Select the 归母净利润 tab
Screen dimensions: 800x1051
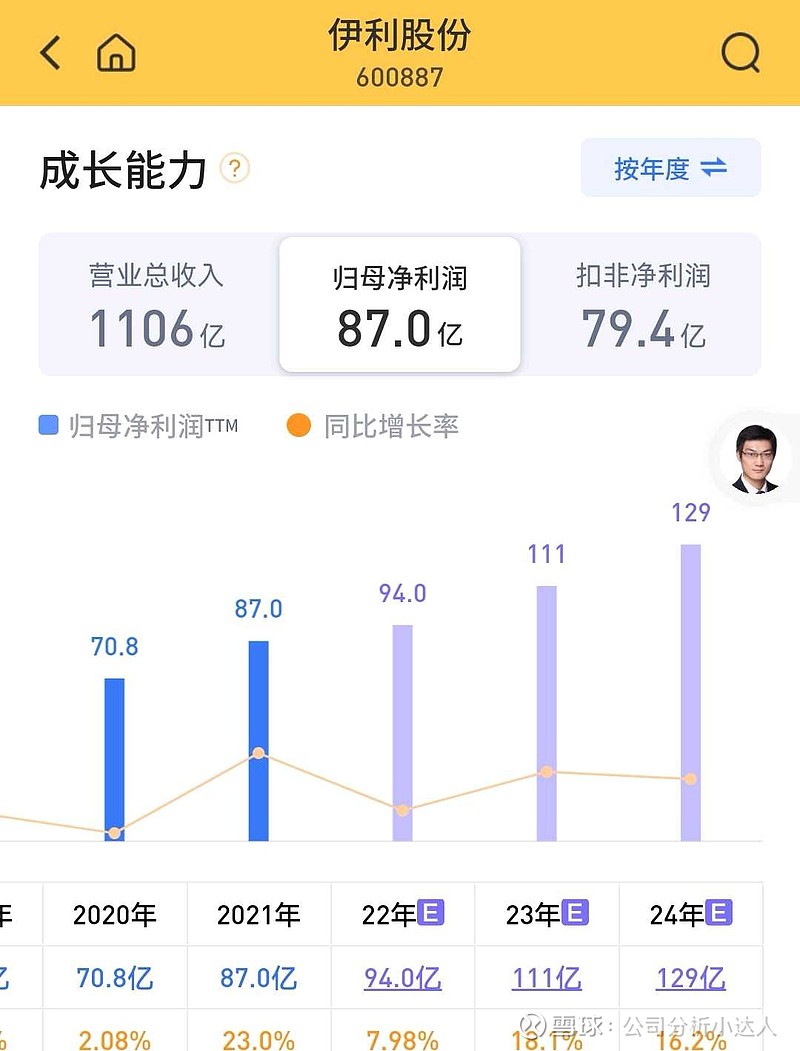[399, 305]
